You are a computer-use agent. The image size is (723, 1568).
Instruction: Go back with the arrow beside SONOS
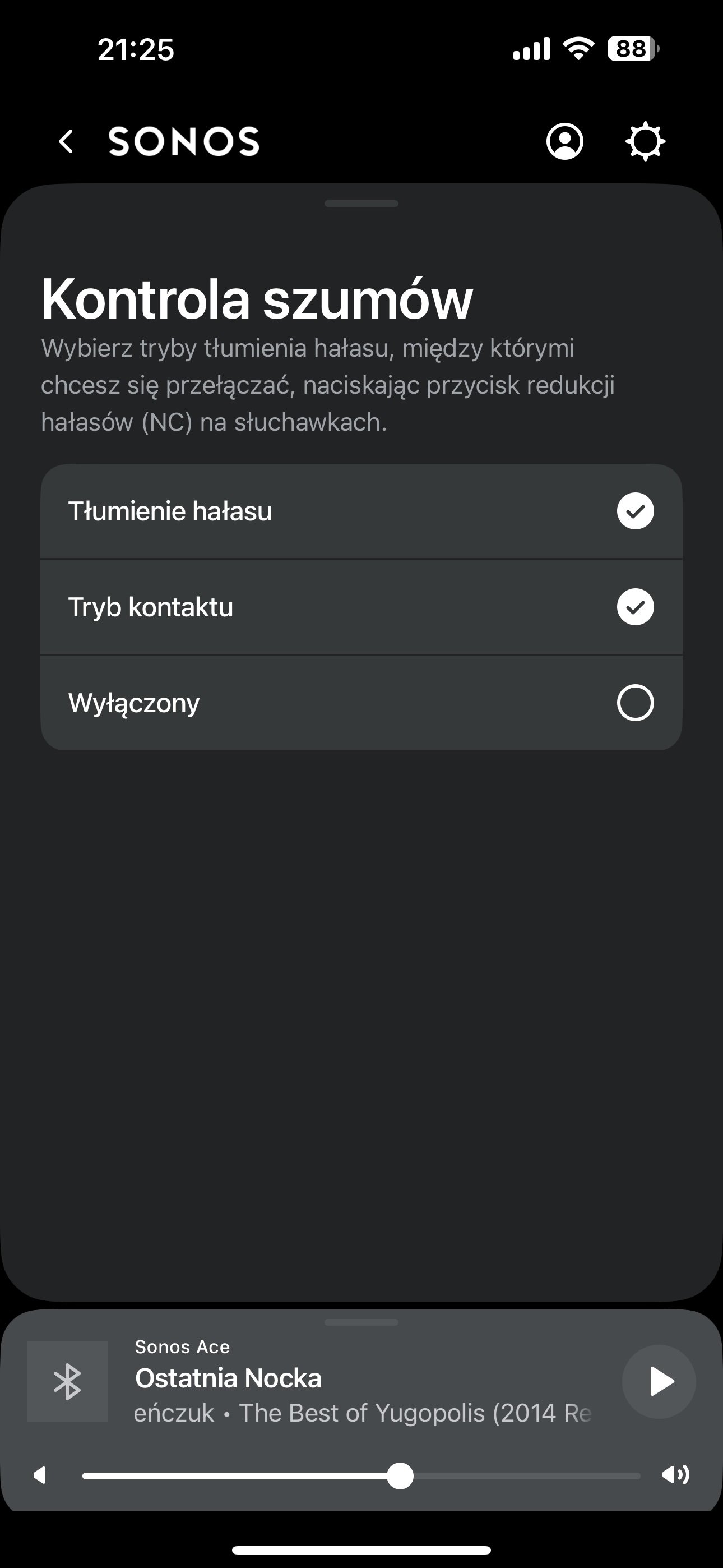pyautogui.click(x=66, y=141)
